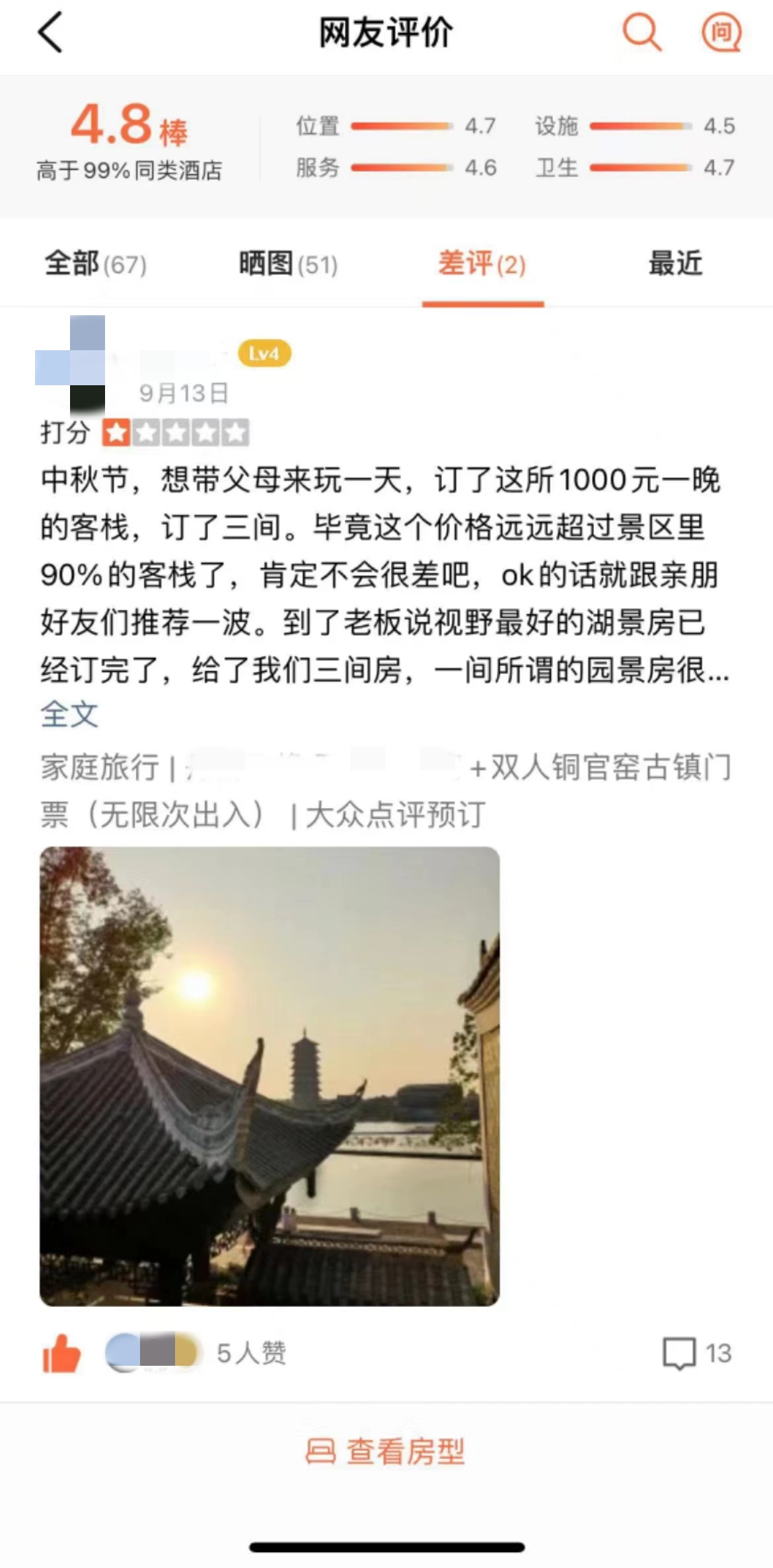Go back from the reviews page
773x1568 pixels.
click(50, 32)
